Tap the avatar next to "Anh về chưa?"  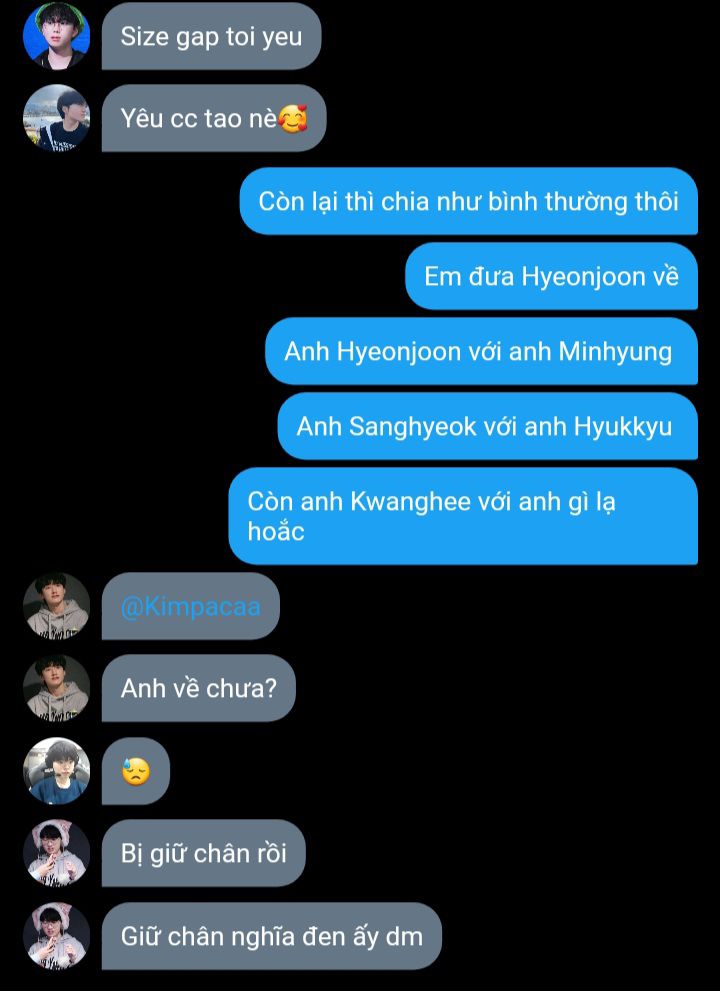(x=57, y=688)
